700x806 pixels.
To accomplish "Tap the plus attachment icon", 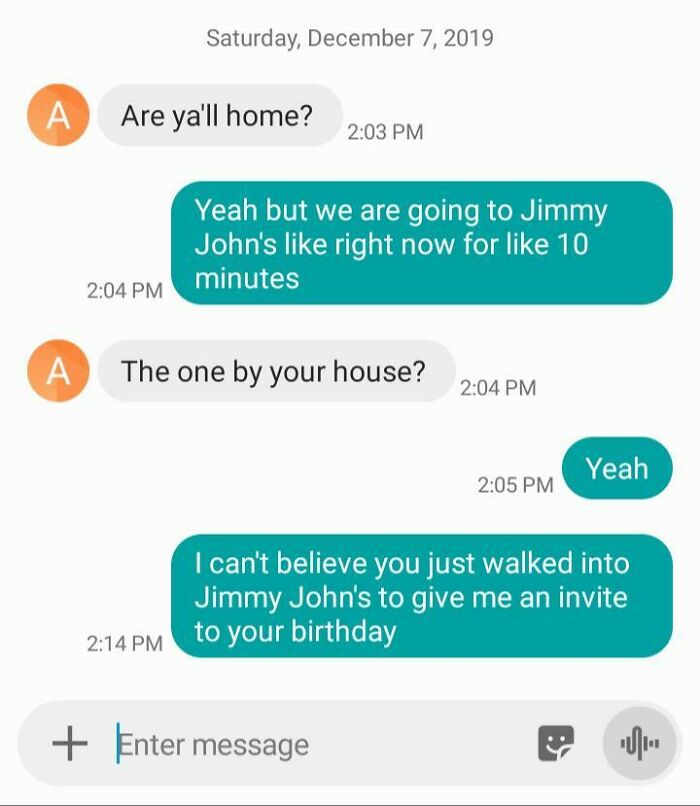I will [x=69, y=743].
